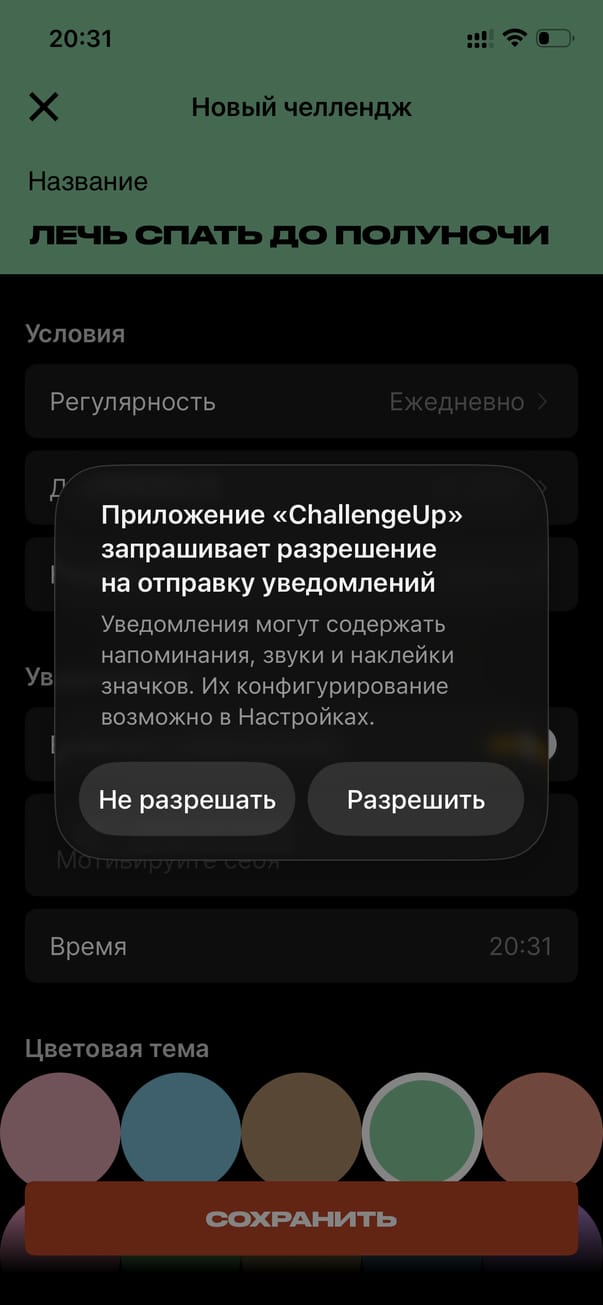
Task: Tap the «Сохранить» button
Action: tap(300, 1218)
